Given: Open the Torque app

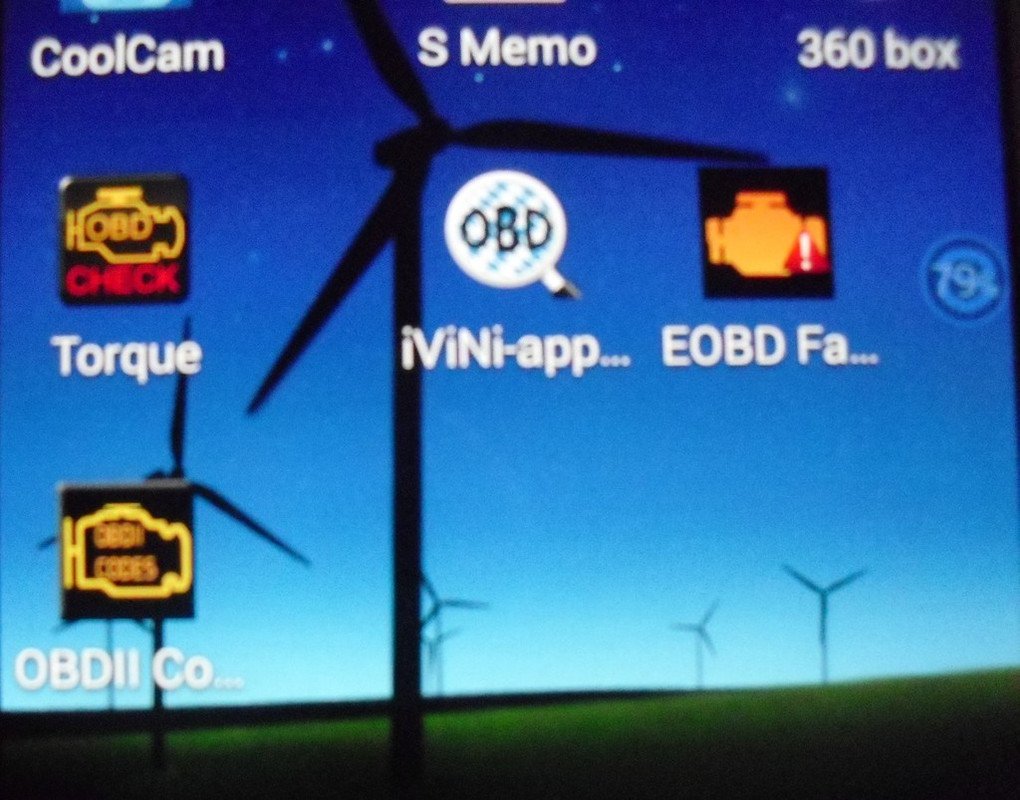Looking at the screenshot, I should [124, 240].
